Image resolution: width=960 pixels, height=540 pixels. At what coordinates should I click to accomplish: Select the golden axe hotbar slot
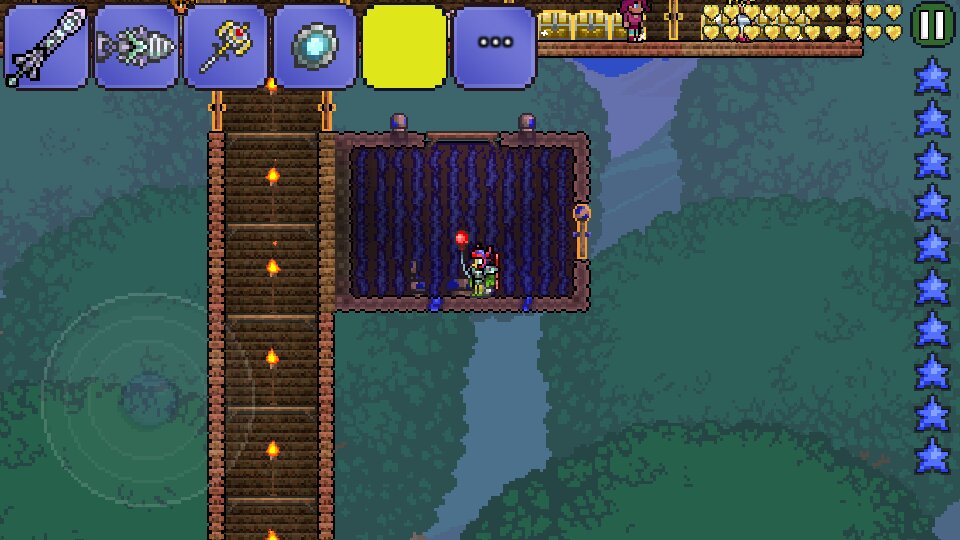tap(226, 46)
